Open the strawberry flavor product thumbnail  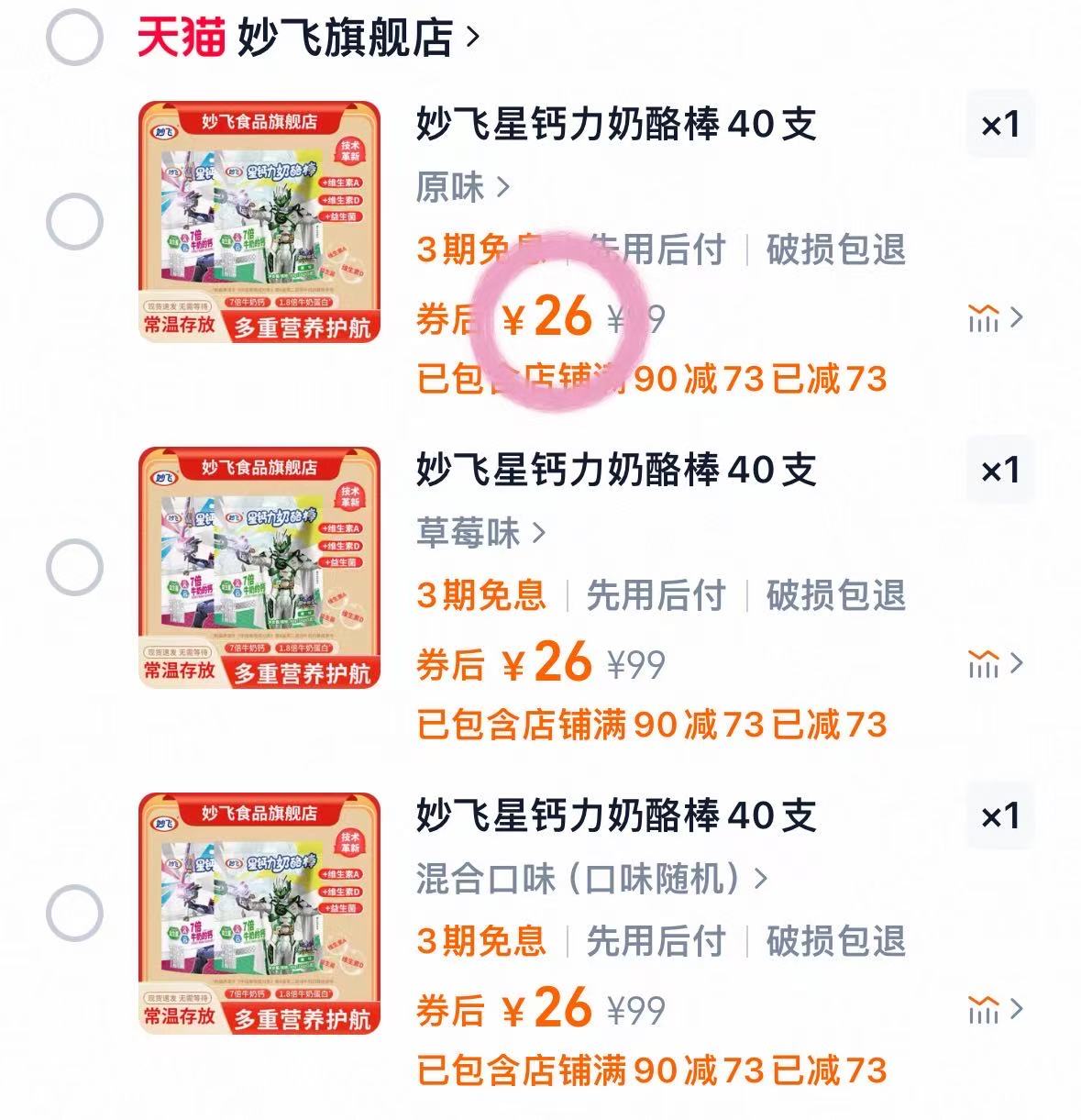coord(259,567)
